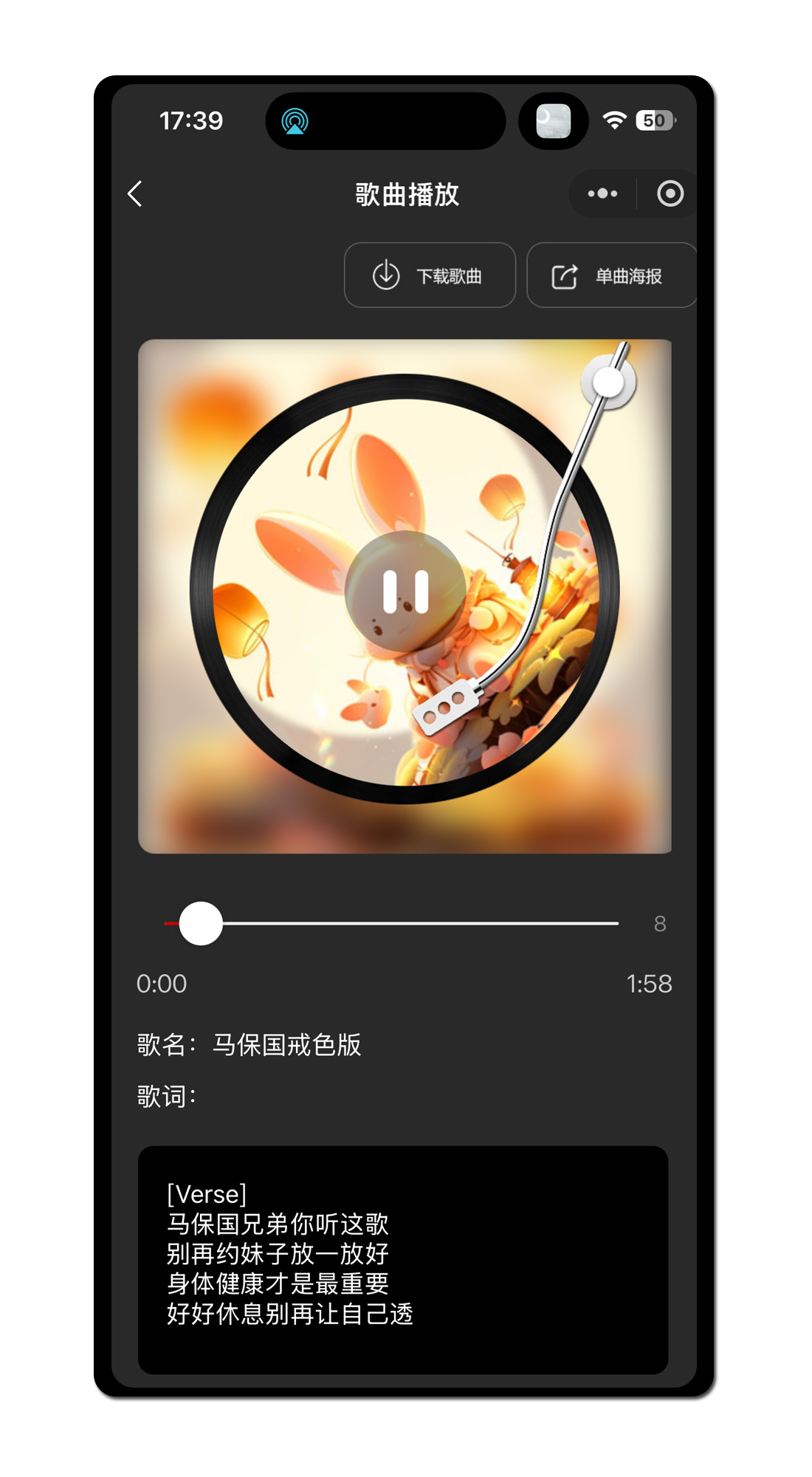Create a 单曲海报 poster for this song

tap(610, 275)
